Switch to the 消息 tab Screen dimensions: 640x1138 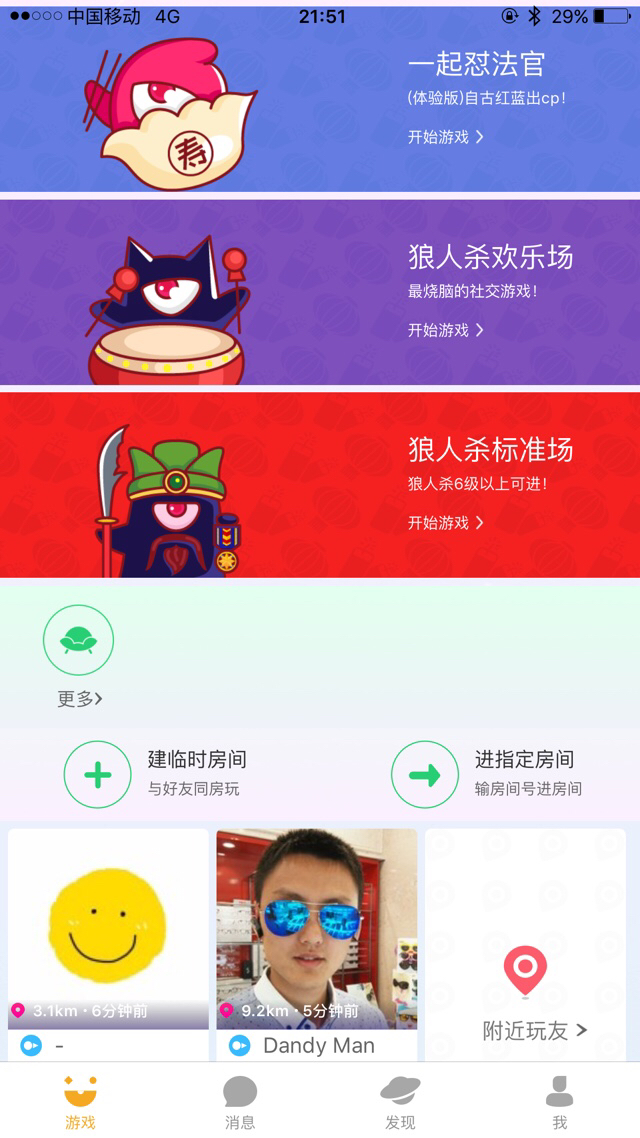pos(240,1102)
